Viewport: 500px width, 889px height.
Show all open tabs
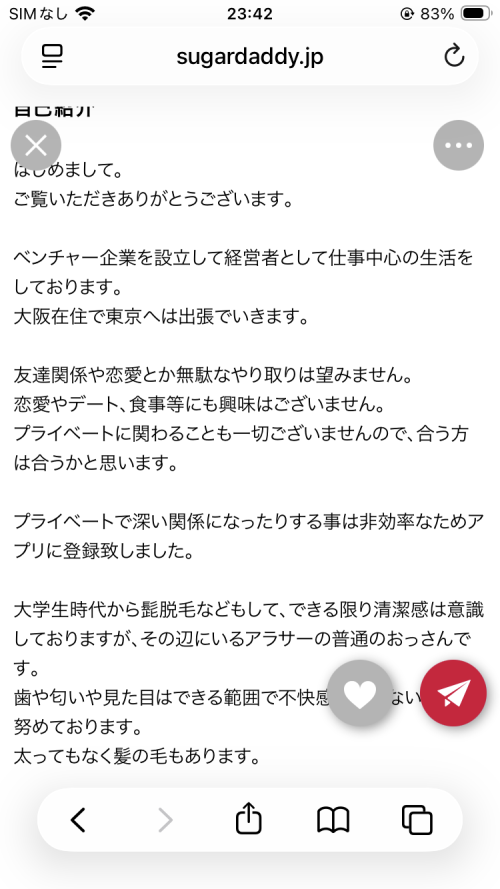click(x=417, y=820)
